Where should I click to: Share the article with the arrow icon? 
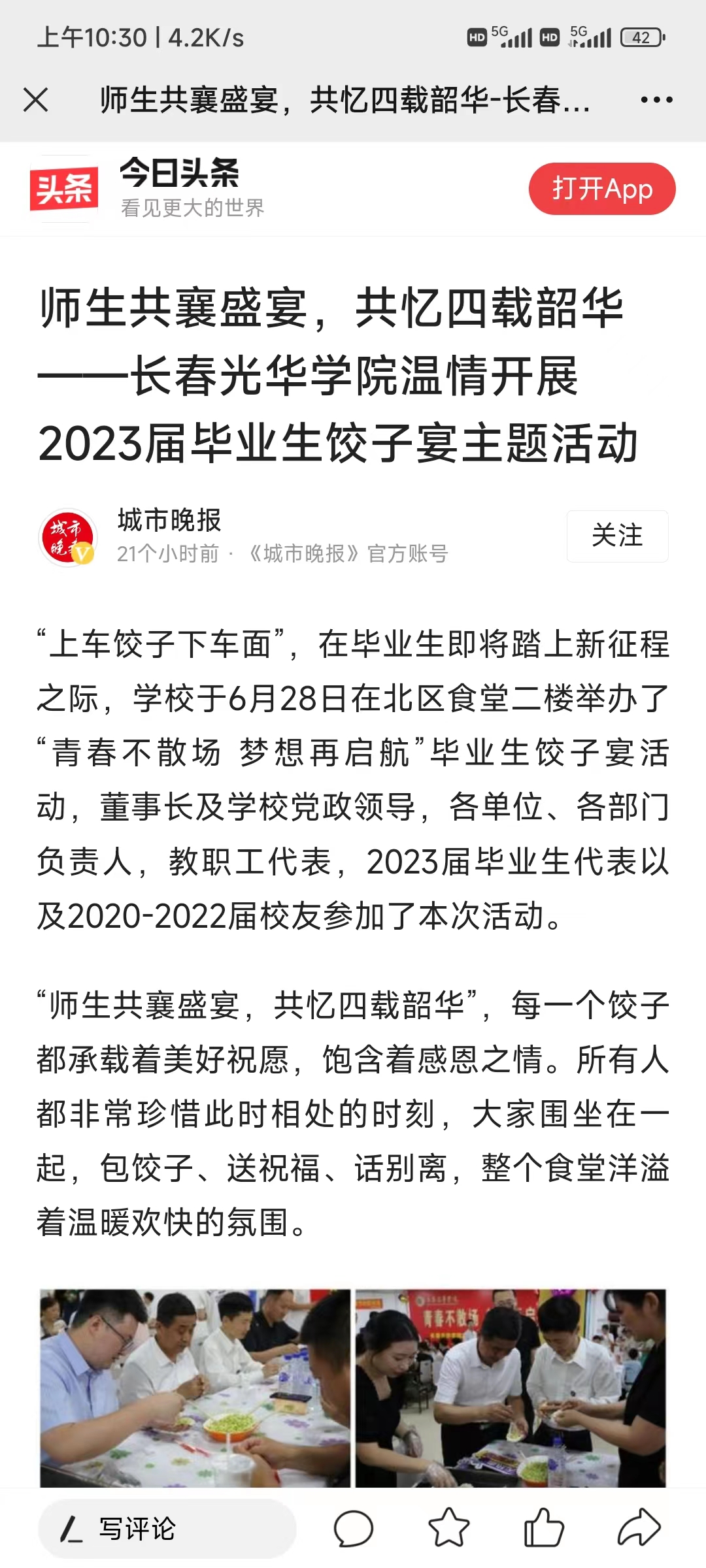(639, 1527)
